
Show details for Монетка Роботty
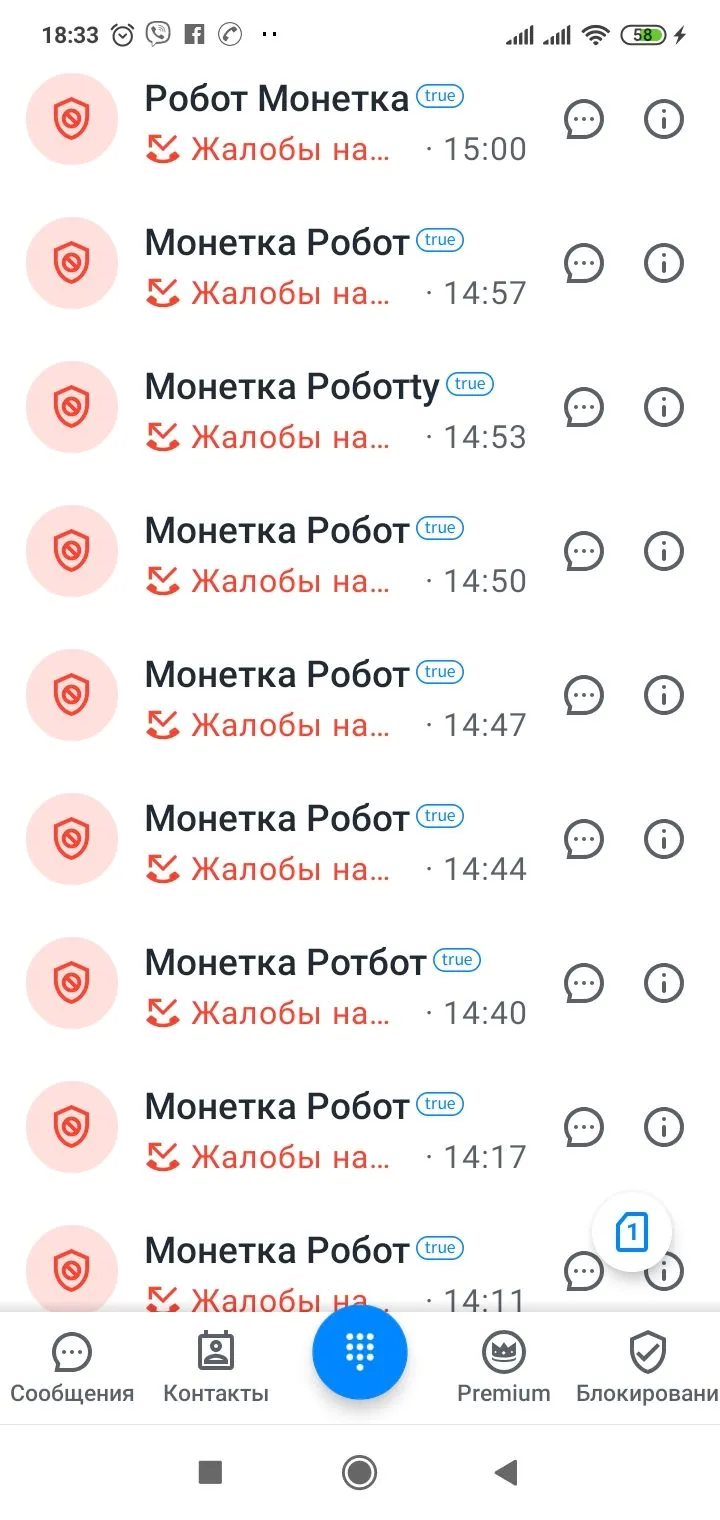pos(663,408)
